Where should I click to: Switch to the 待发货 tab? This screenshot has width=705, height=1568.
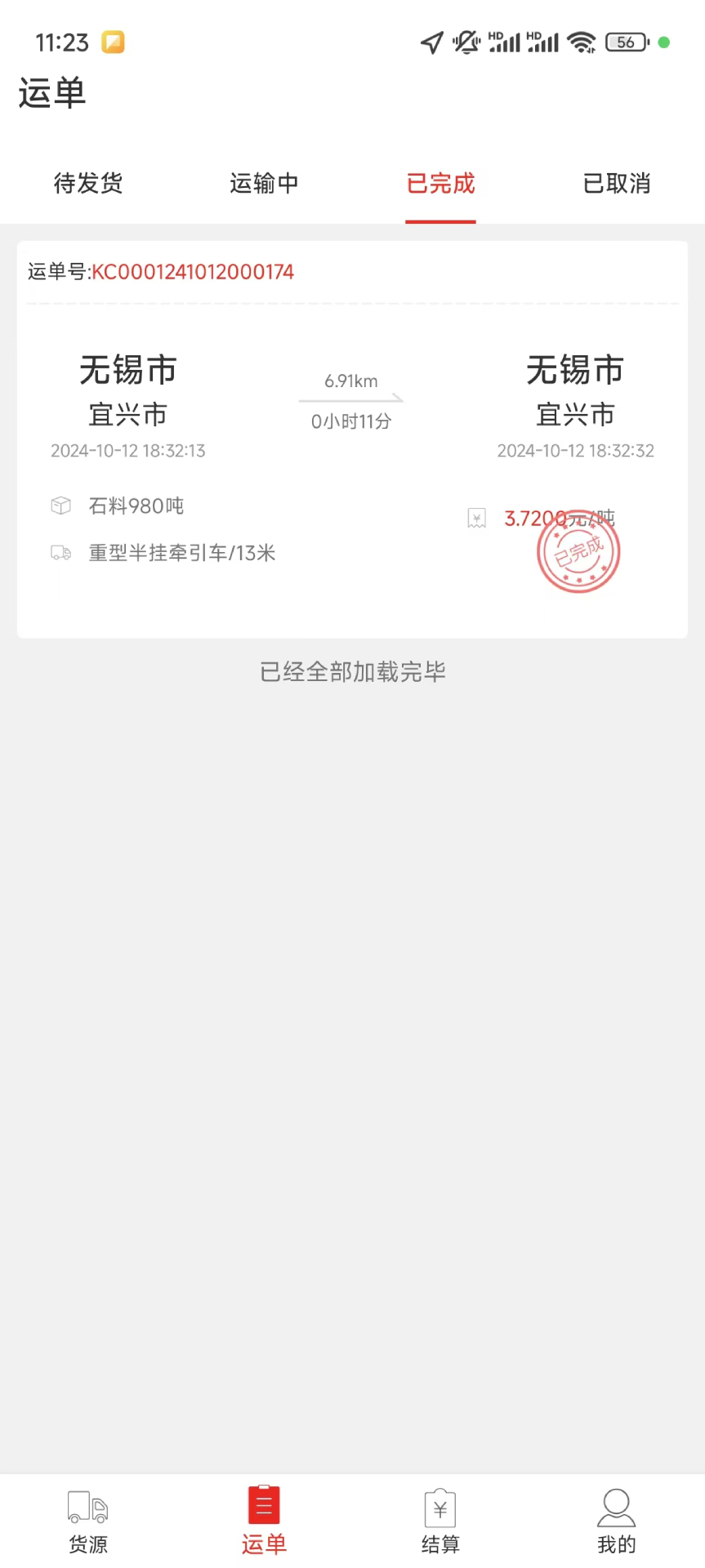coord(87,184)
